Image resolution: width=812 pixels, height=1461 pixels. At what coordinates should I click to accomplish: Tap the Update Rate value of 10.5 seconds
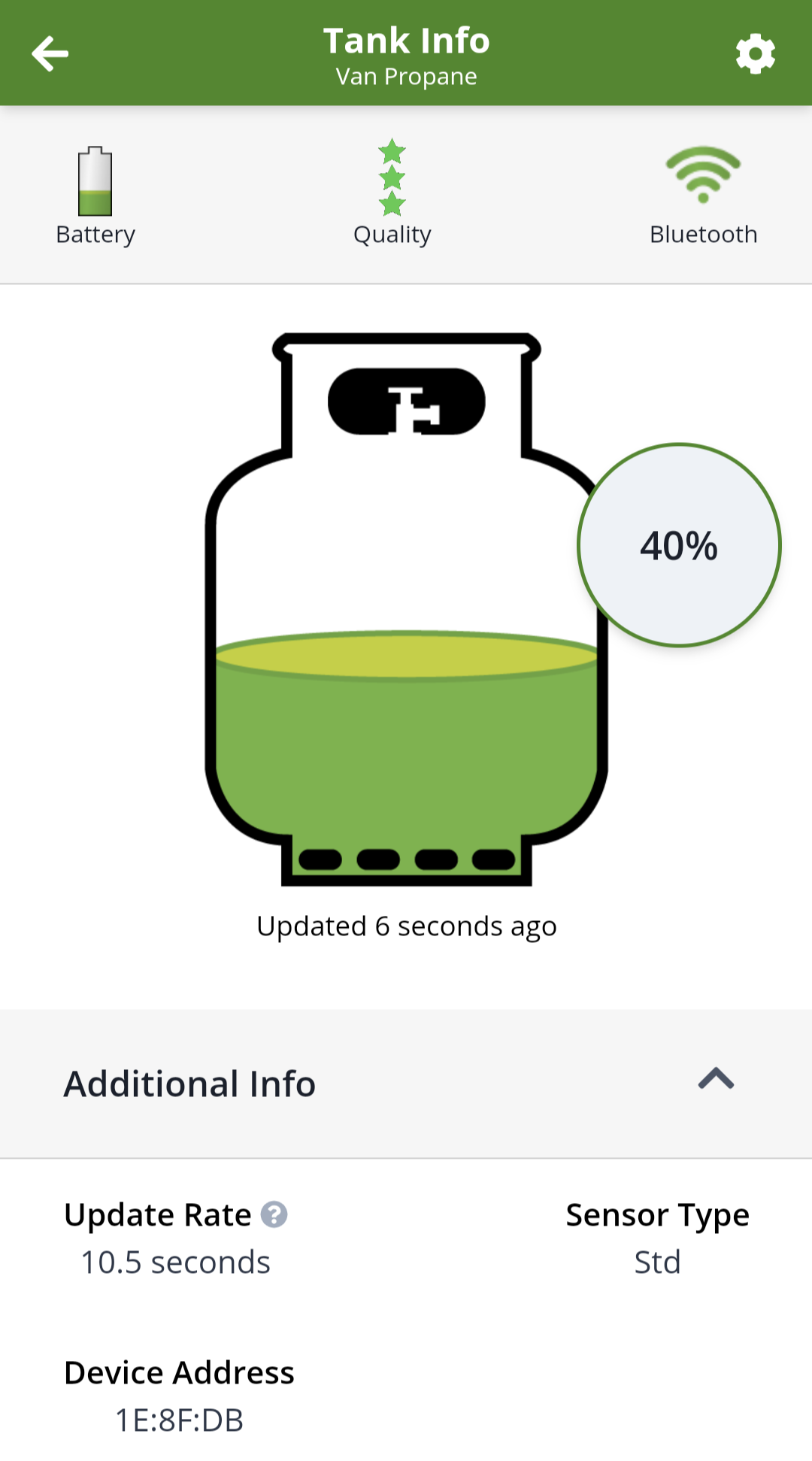point(175,1262)
